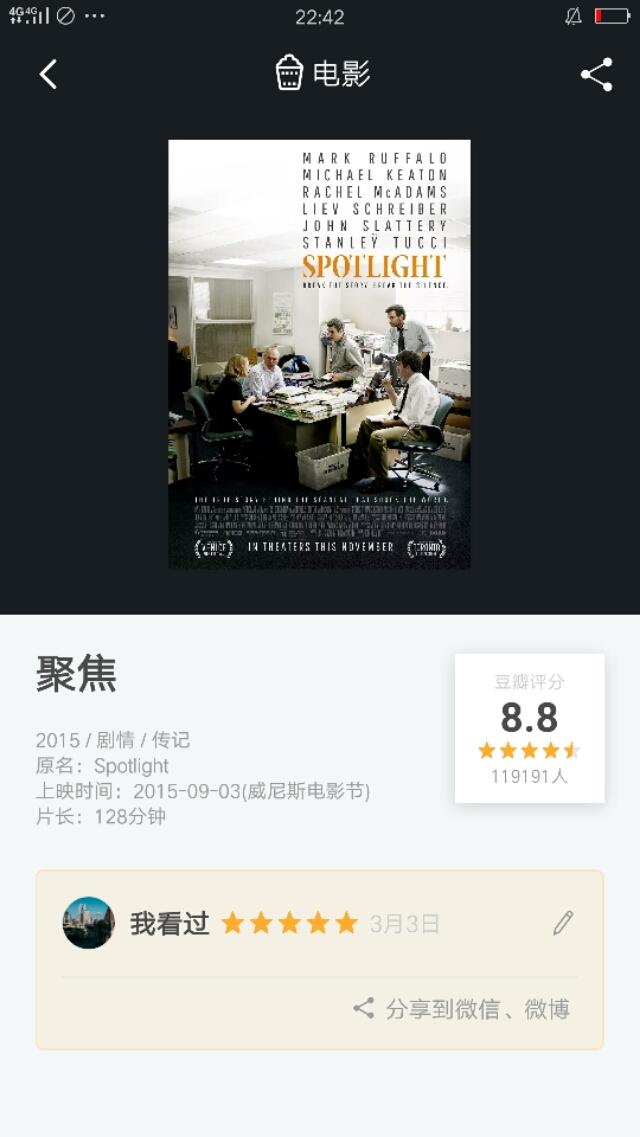Open my profile avatar in the review card
Screen dimensions: 640x1137
tap(88, 922)
